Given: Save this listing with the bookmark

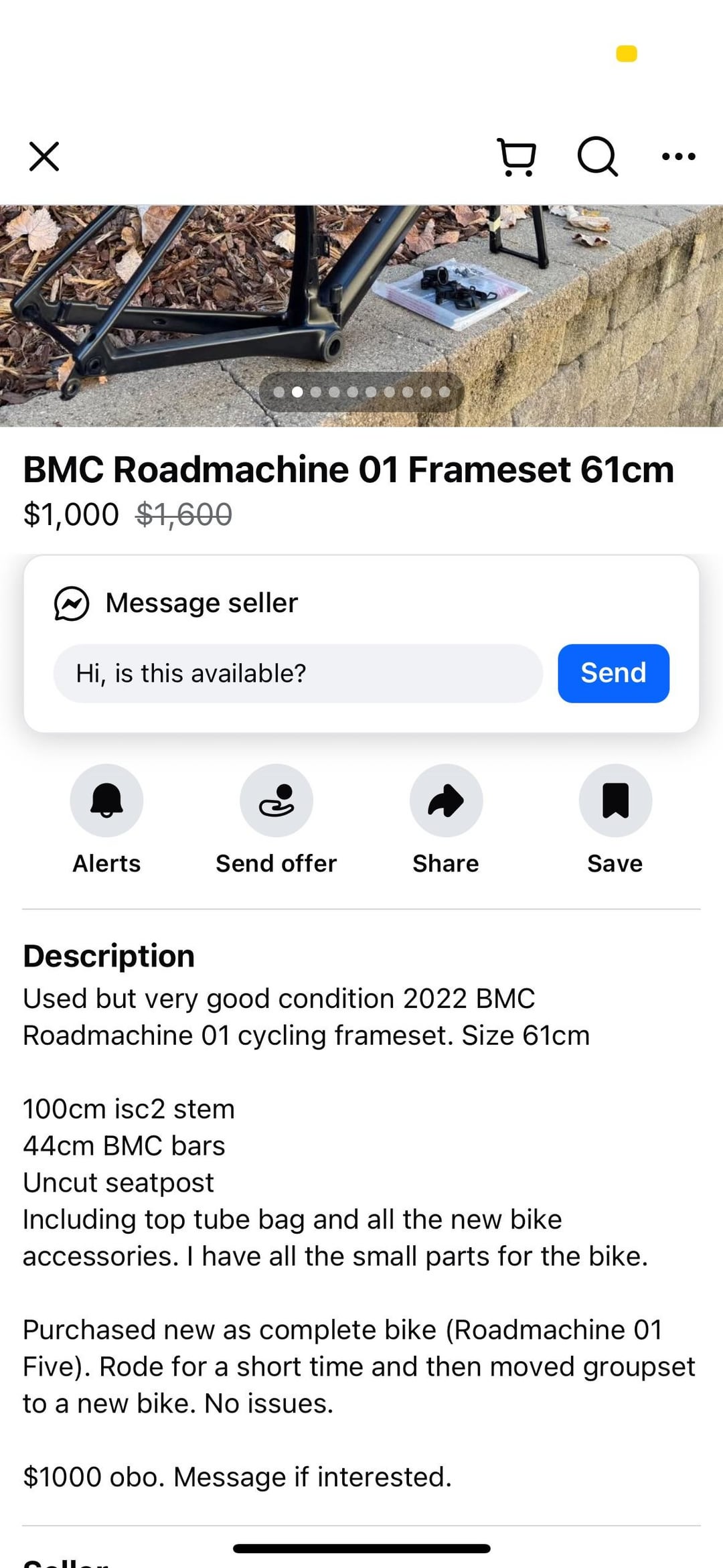Looking at the screenshot, I should (615, 800).
